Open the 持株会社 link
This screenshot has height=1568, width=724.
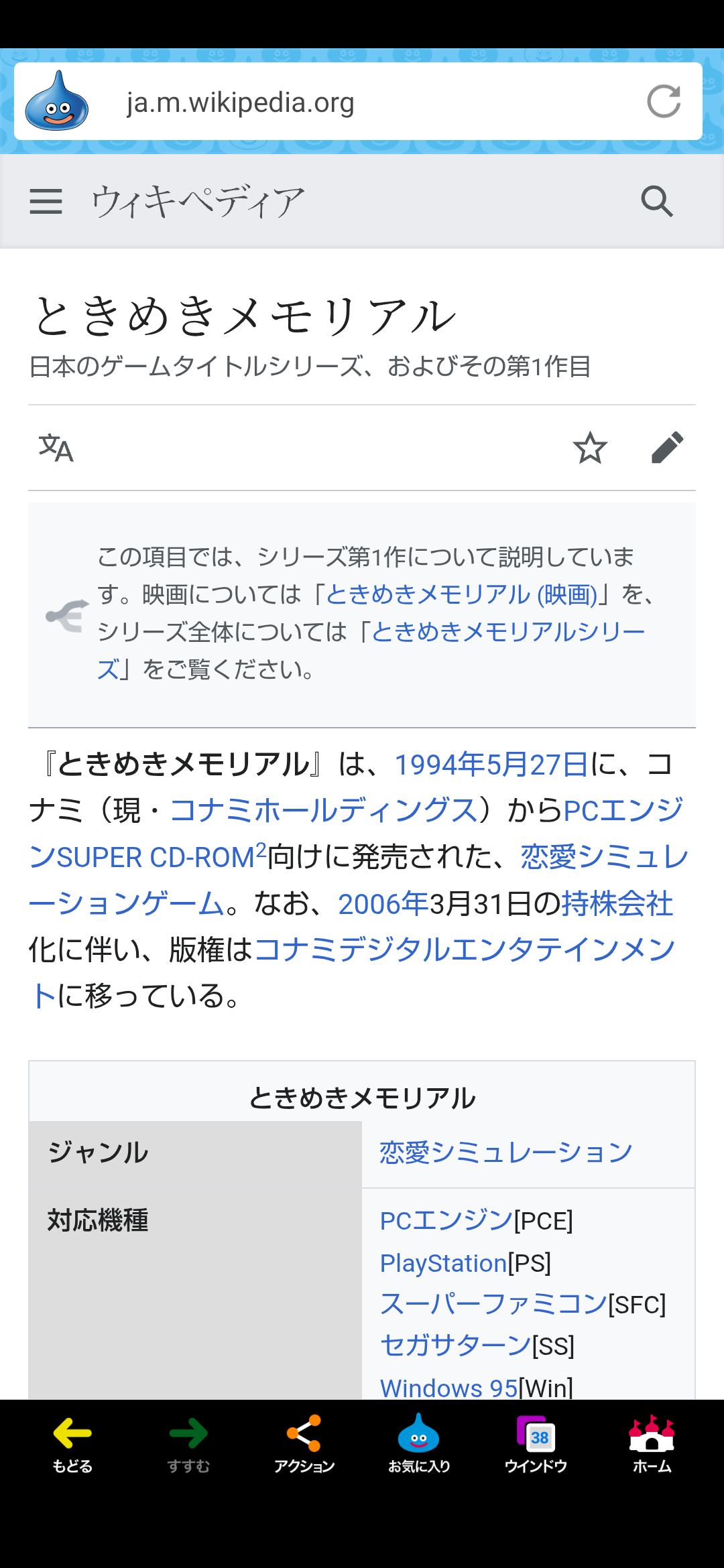pyautogui.click(x=617, y=904)
